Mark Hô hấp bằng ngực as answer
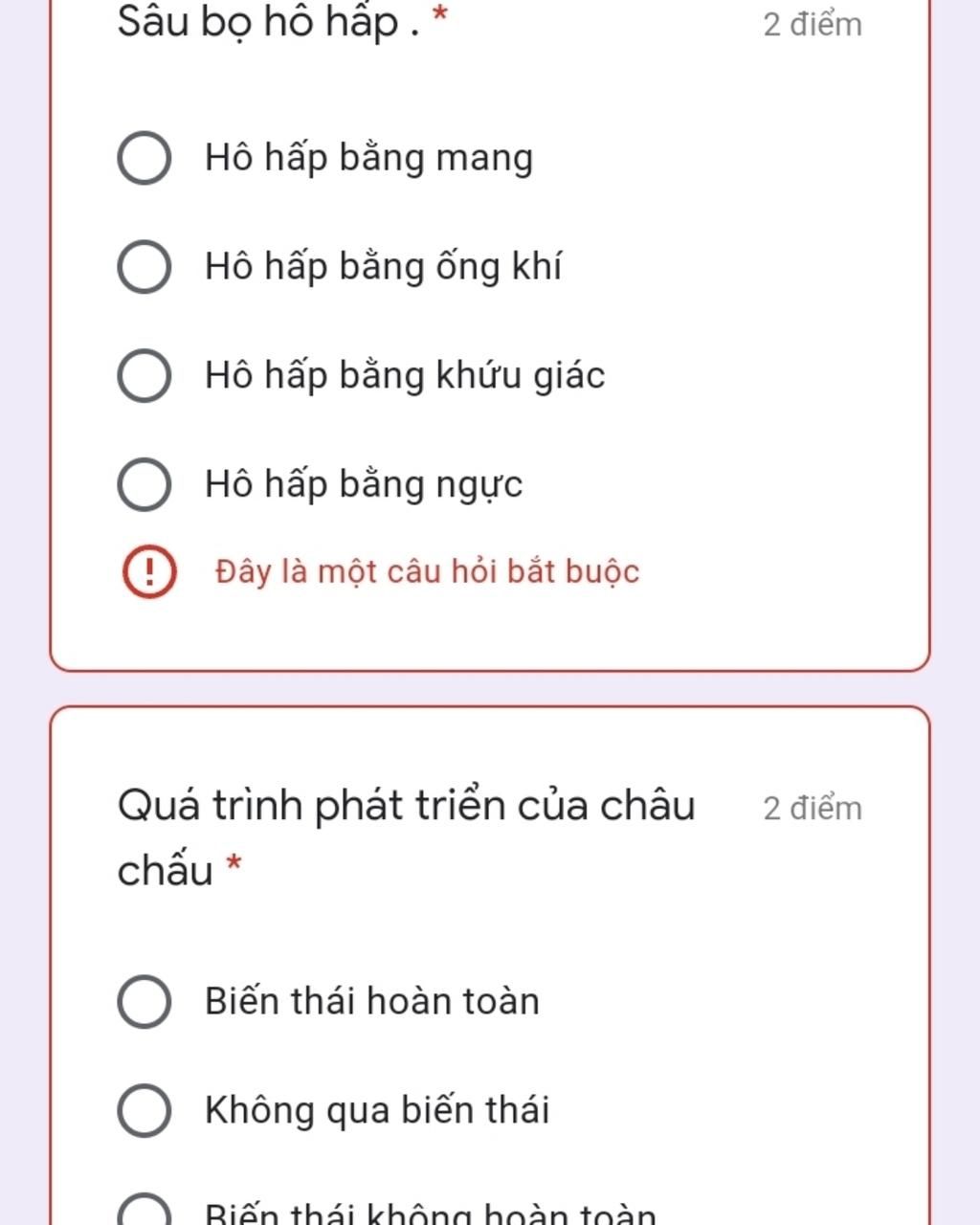This screenshot has height=1225, width=980. [x=145, y=484]
